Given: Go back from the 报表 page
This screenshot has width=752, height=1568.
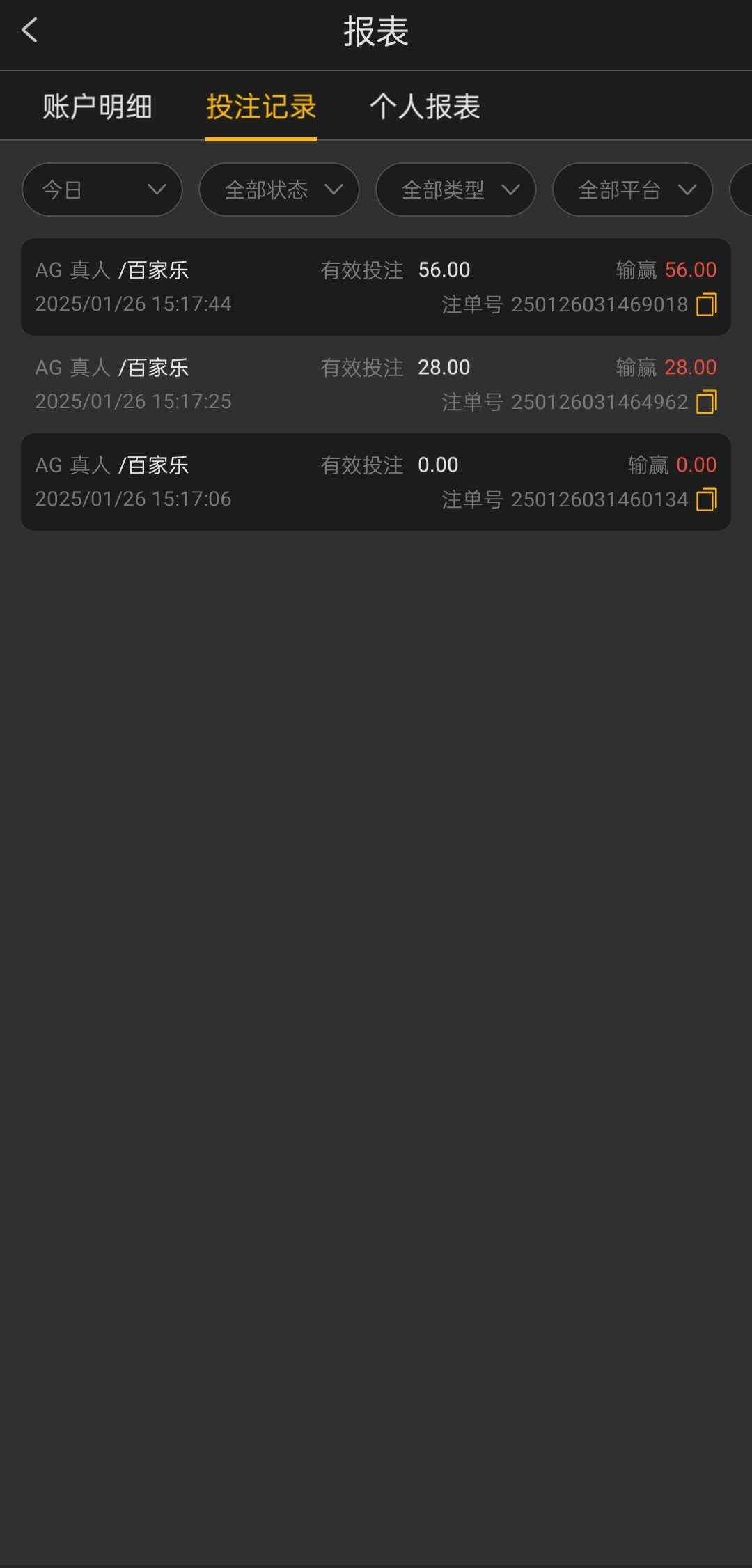Looking at the screenshot, I should coord(29,31).
